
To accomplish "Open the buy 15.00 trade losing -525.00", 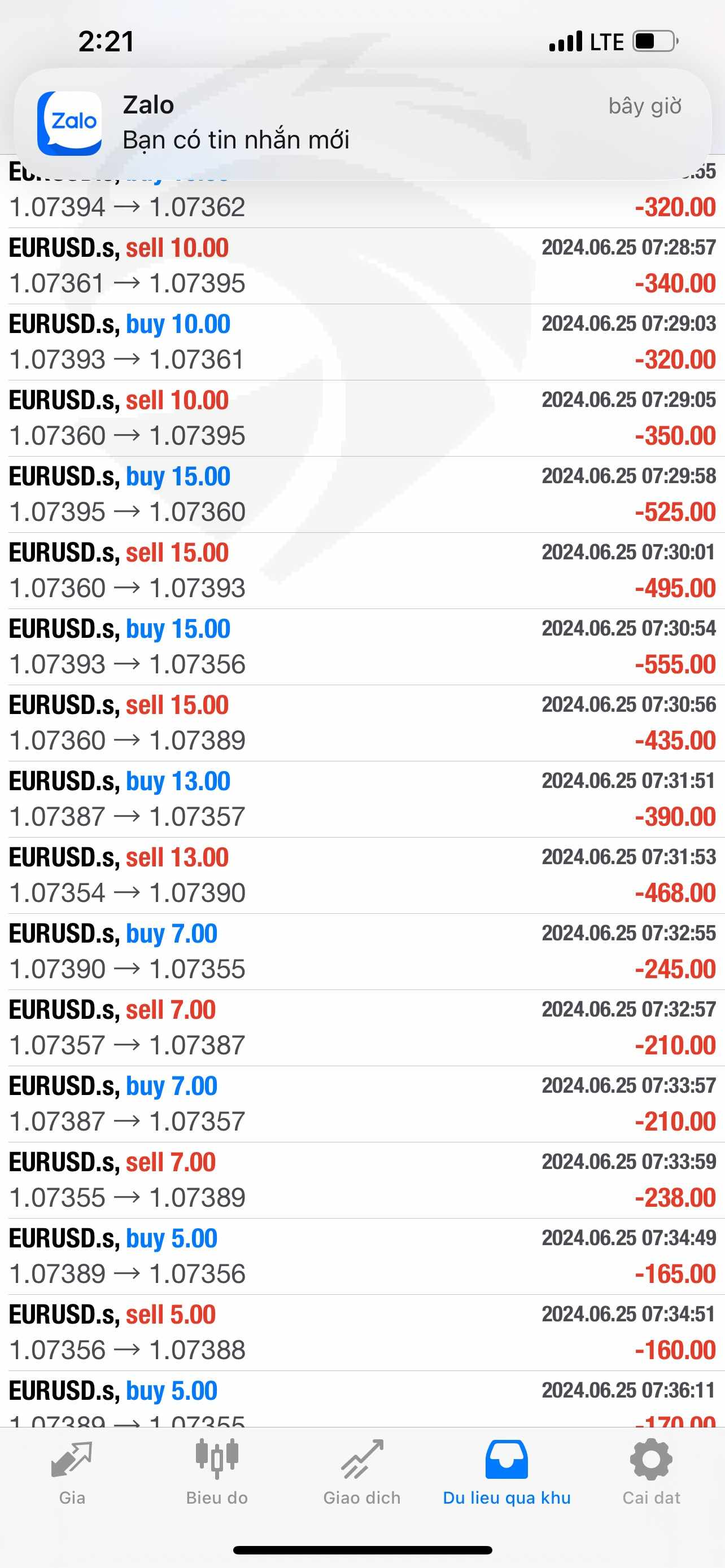I will (x=362, y=494).
